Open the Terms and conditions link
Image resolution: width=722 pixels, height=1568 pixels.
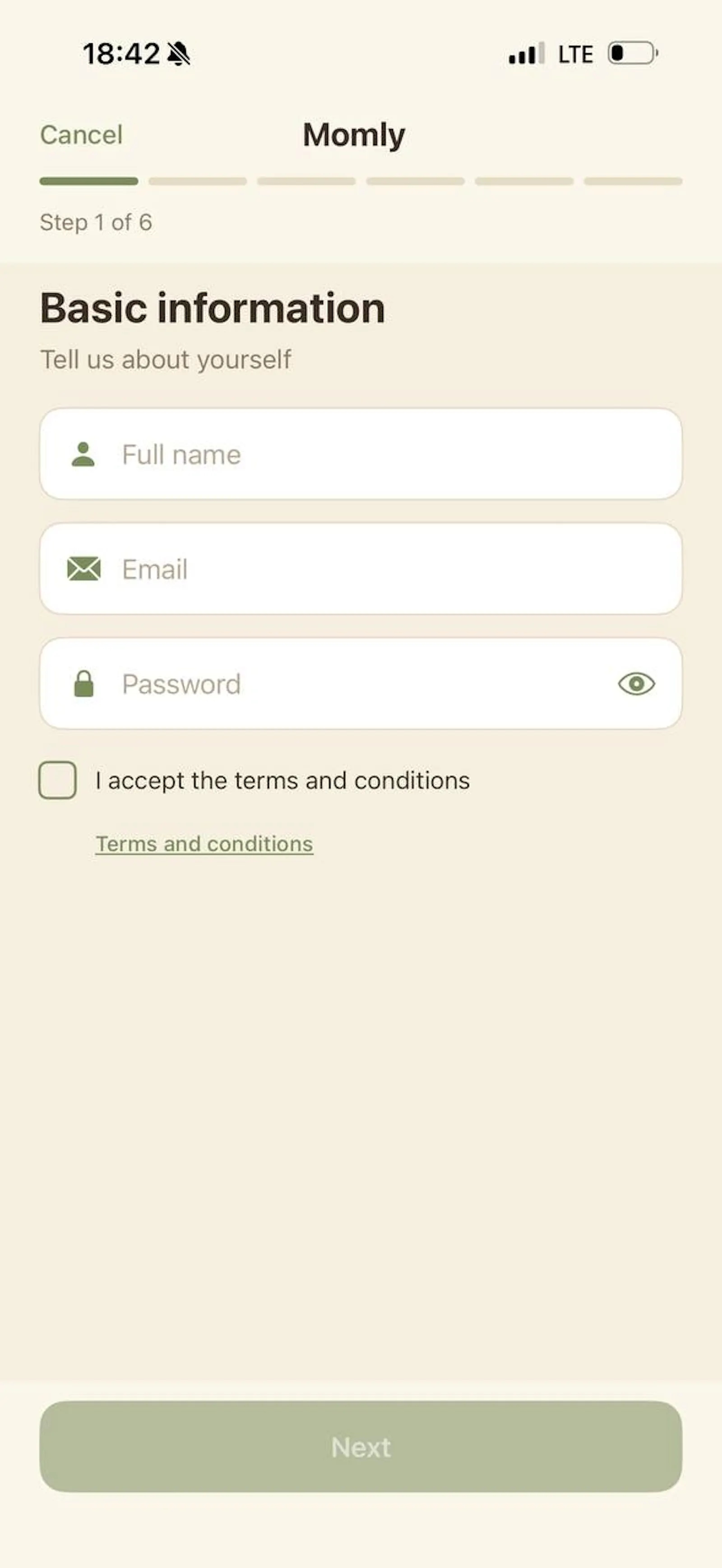tap(204, 844)
